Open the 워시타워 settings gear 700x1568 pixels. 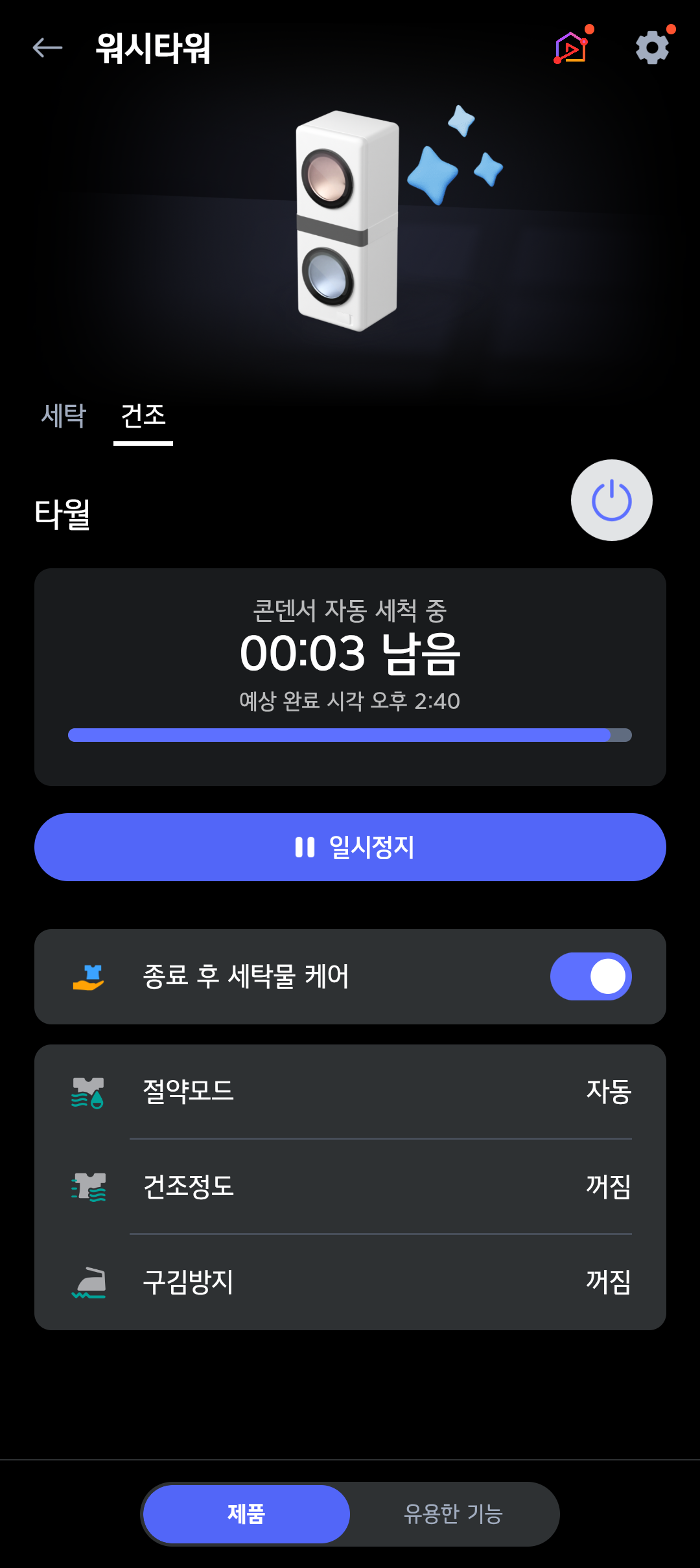click(652, 47)
